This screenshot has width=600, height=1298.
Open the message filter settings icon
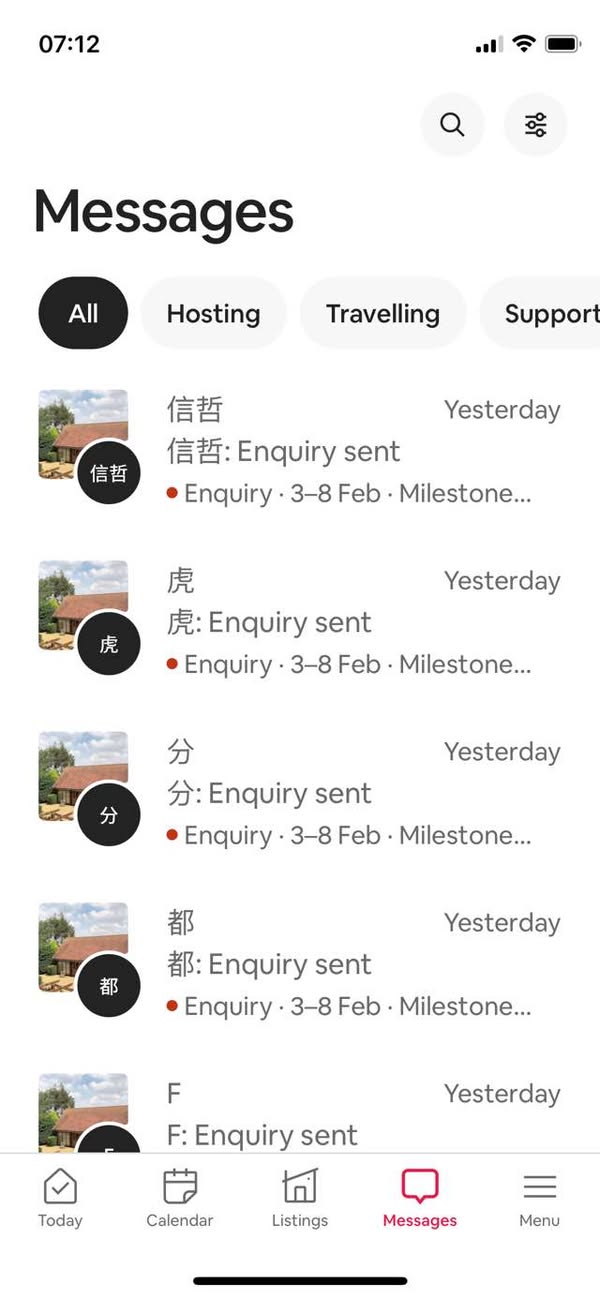[x=536, y=125]
